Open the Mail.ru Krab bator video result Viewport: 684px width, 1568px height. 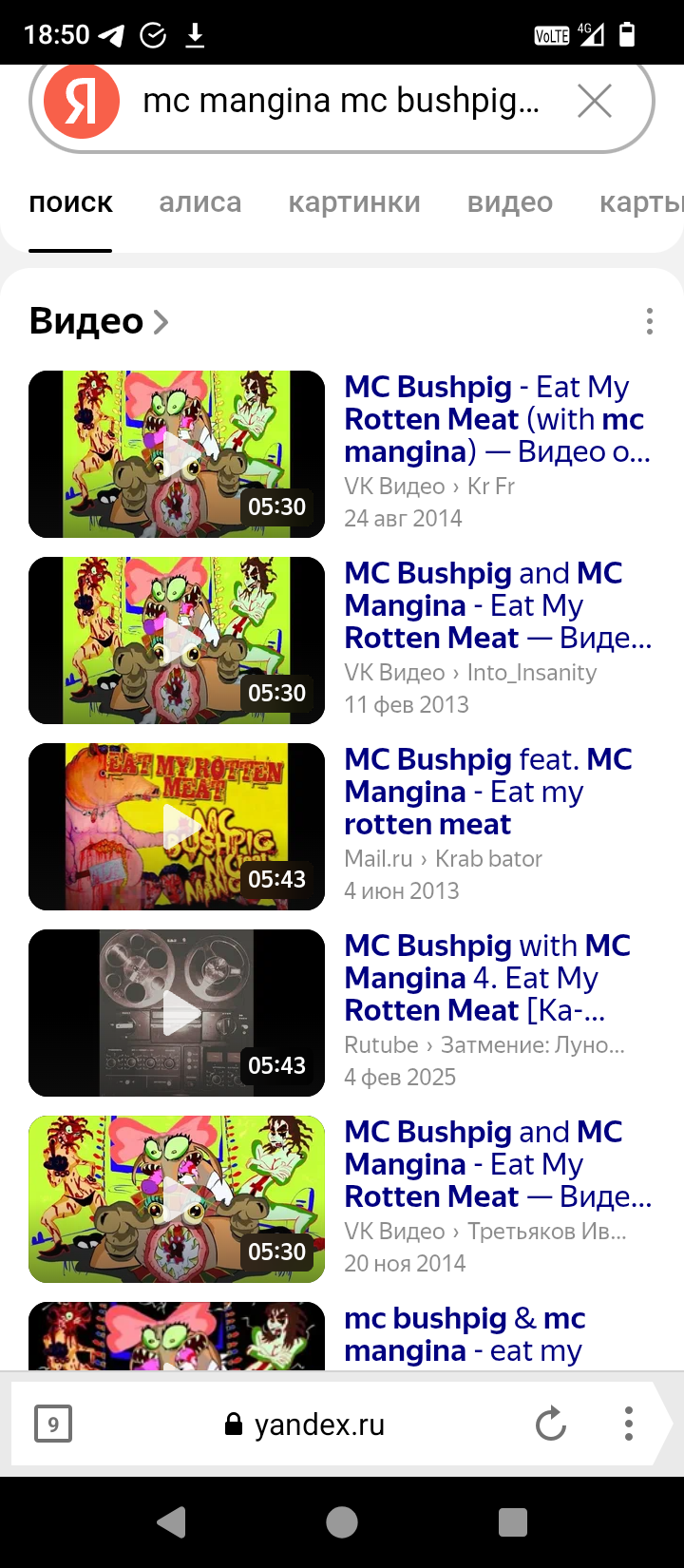coord(487,792)
